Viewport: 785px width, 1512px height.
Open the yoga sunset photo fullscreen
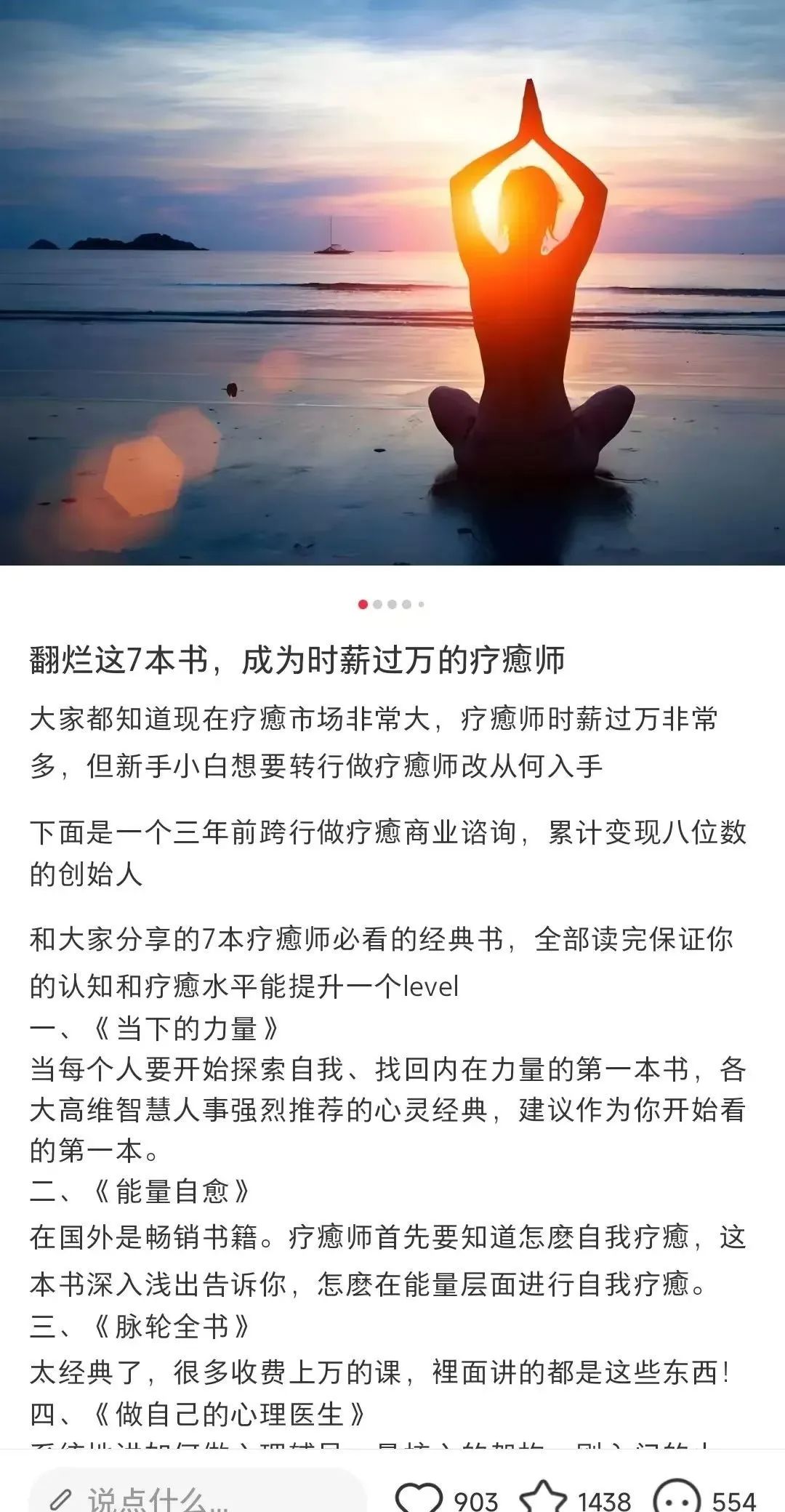(392, 283)
